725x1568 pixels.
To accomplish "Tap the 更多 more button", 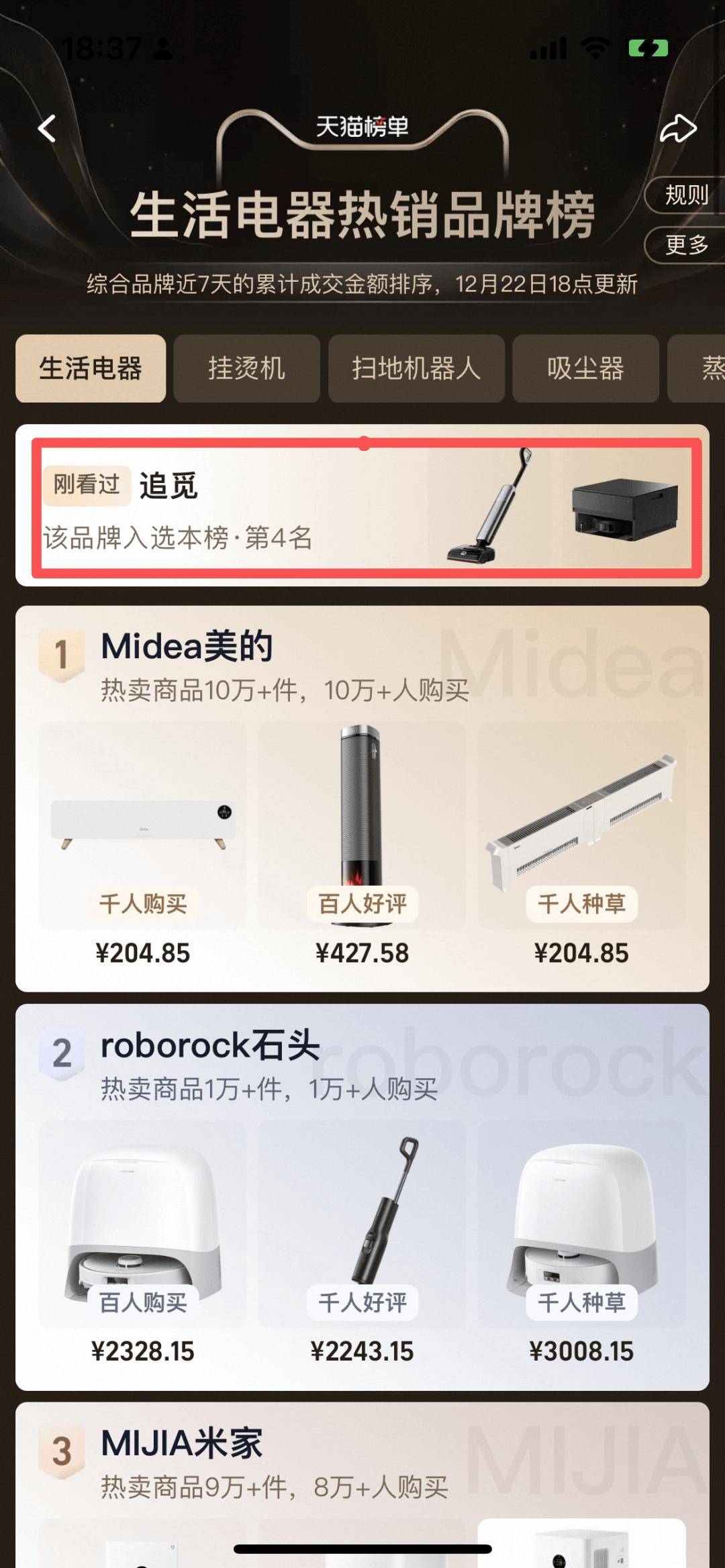I will [685, 245].
